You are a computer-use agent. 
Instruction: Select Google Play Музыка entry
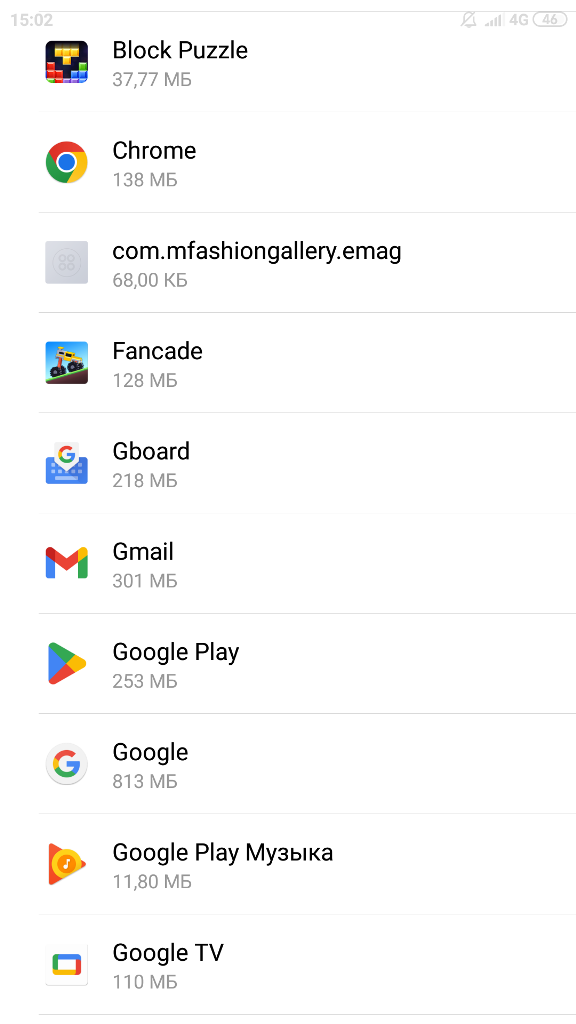[x=288, y=864]
